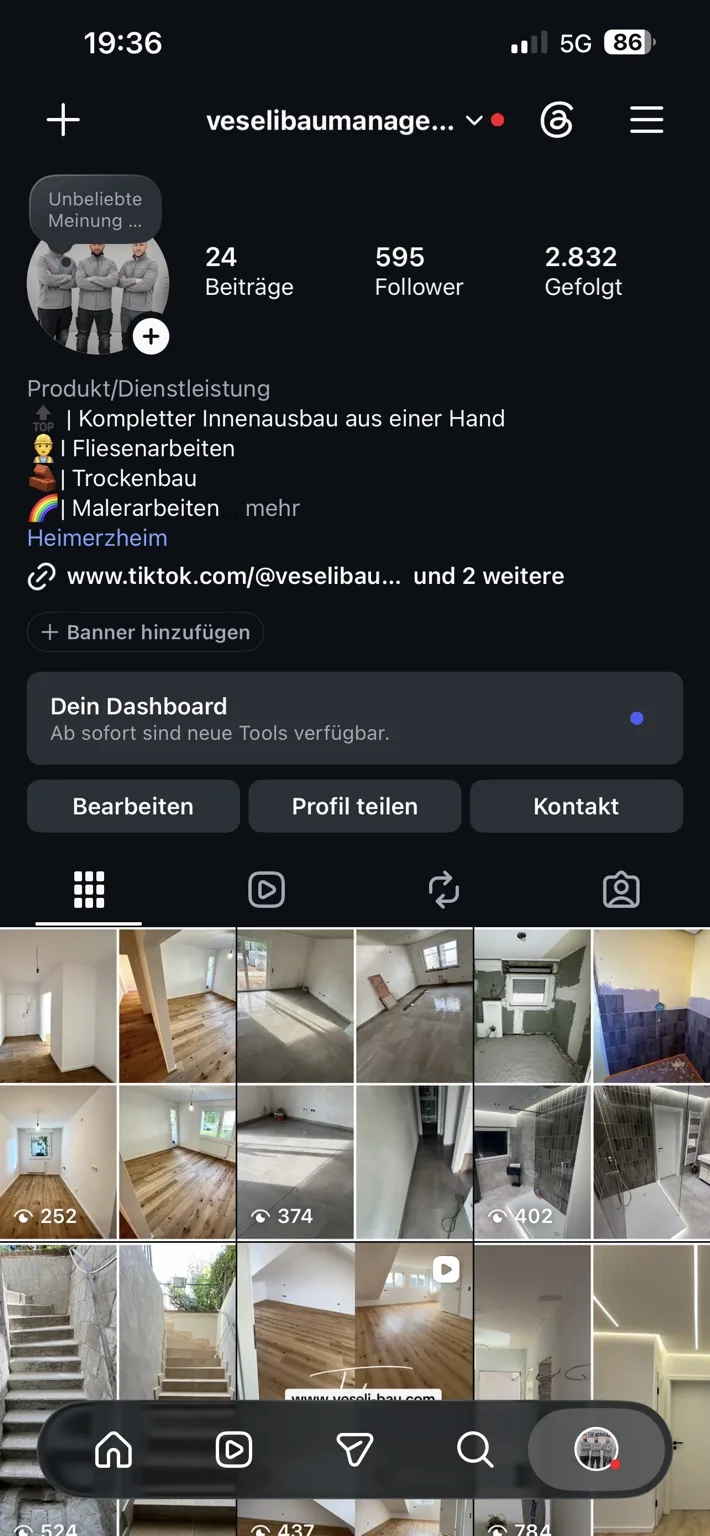The height and width of the screenshot is (1536, 710).
Task: Open Dein Dashboard card
Action: click(355, 718)
